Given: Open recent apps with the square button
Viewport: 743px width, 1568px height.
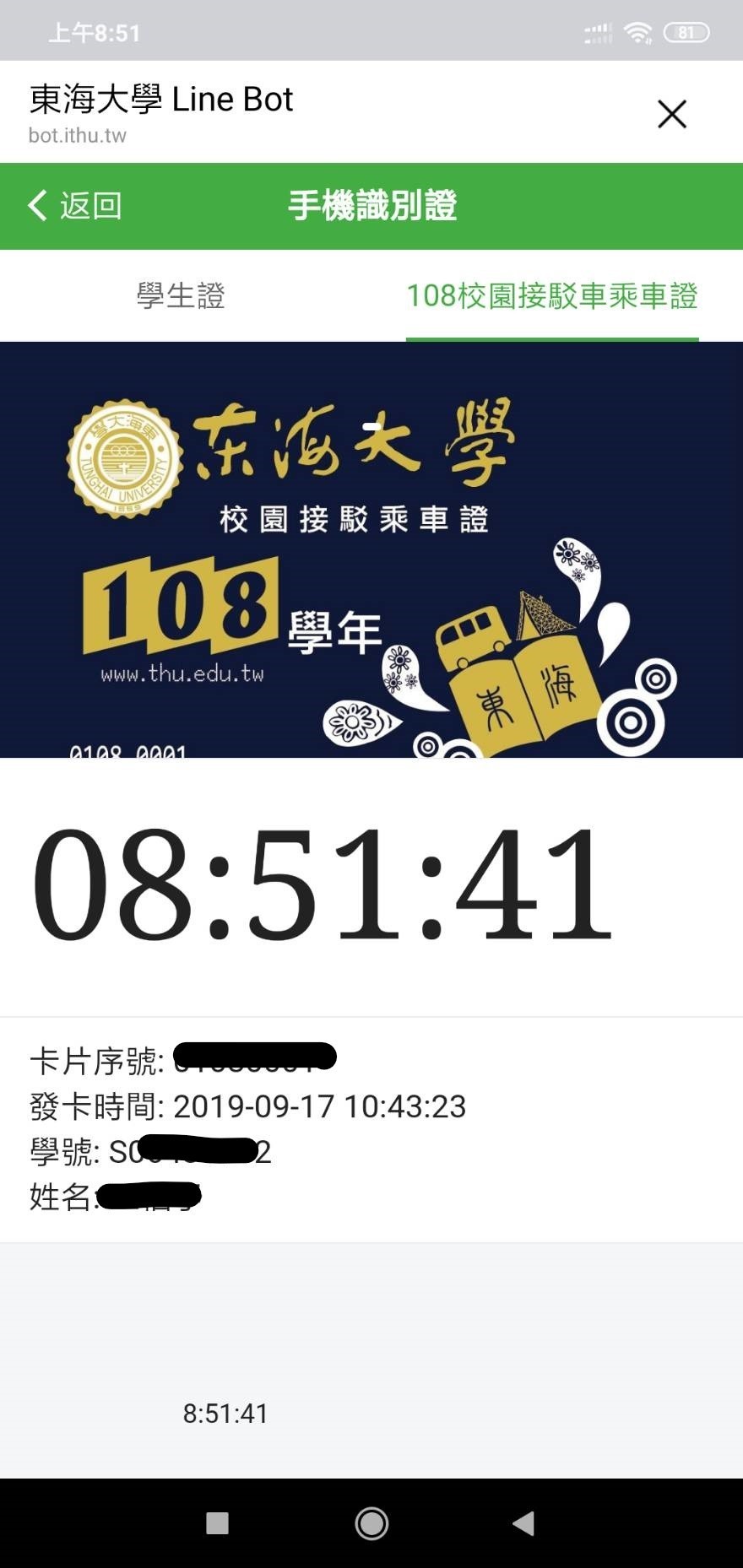Looking at the screenshot, I should (x=218, y=1523).
